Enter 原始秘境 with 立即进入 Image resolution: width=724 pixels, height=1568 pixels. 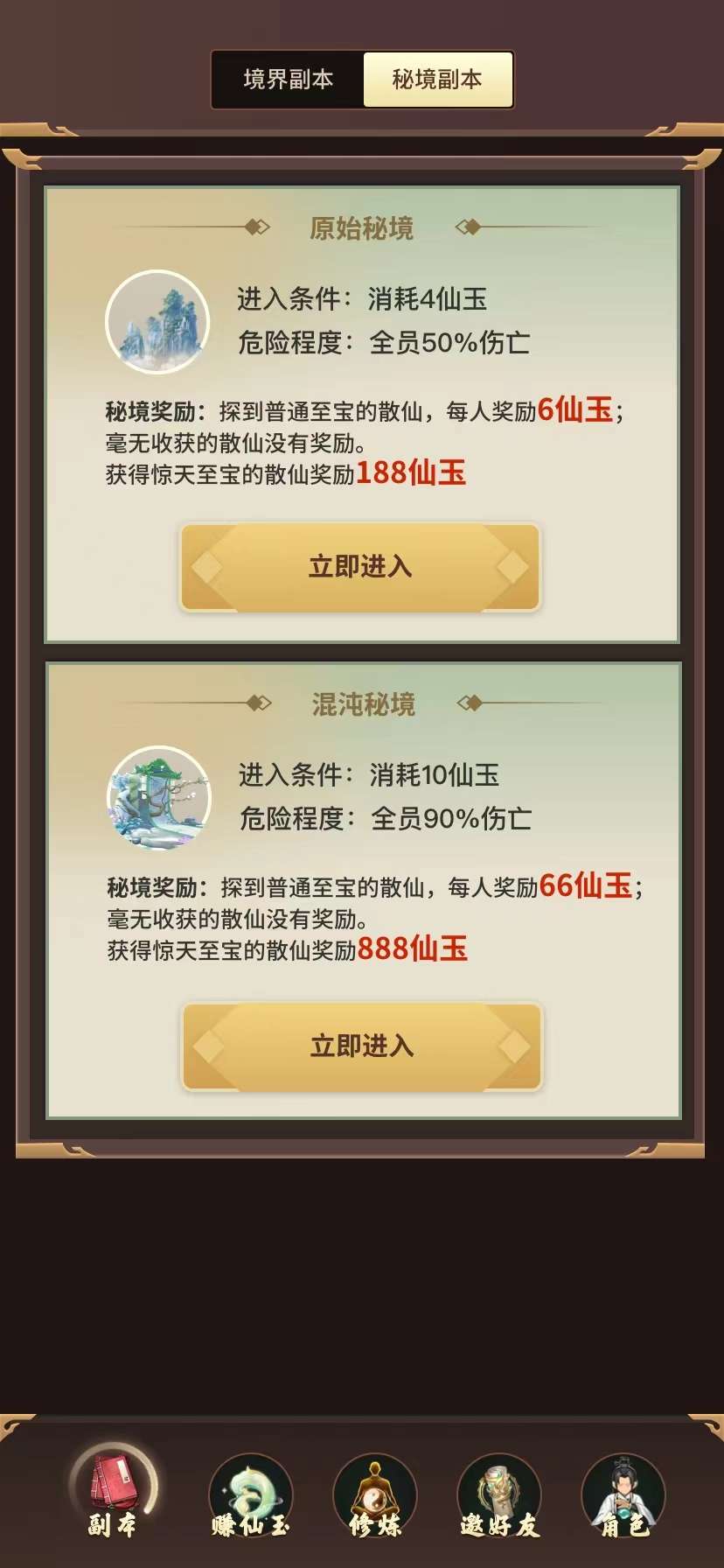tap(360, 567)
